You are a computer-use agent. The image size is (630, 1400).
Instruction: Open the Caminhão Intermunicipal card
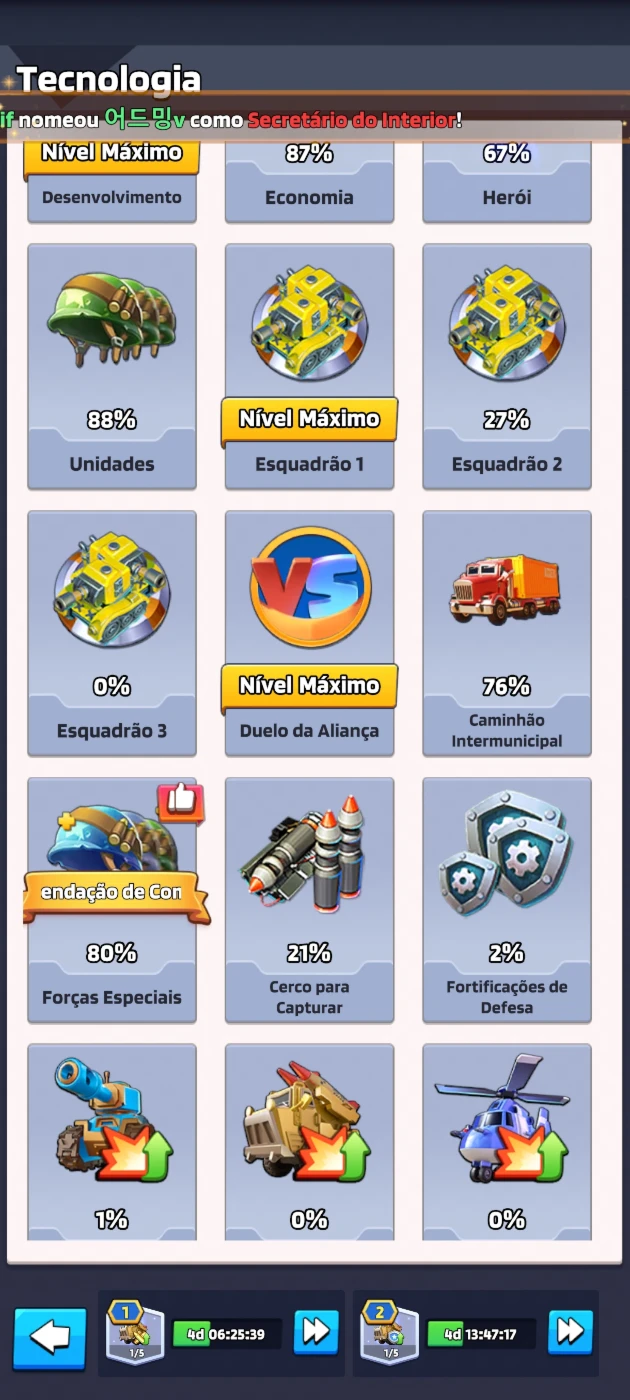[x=507, y=634]
